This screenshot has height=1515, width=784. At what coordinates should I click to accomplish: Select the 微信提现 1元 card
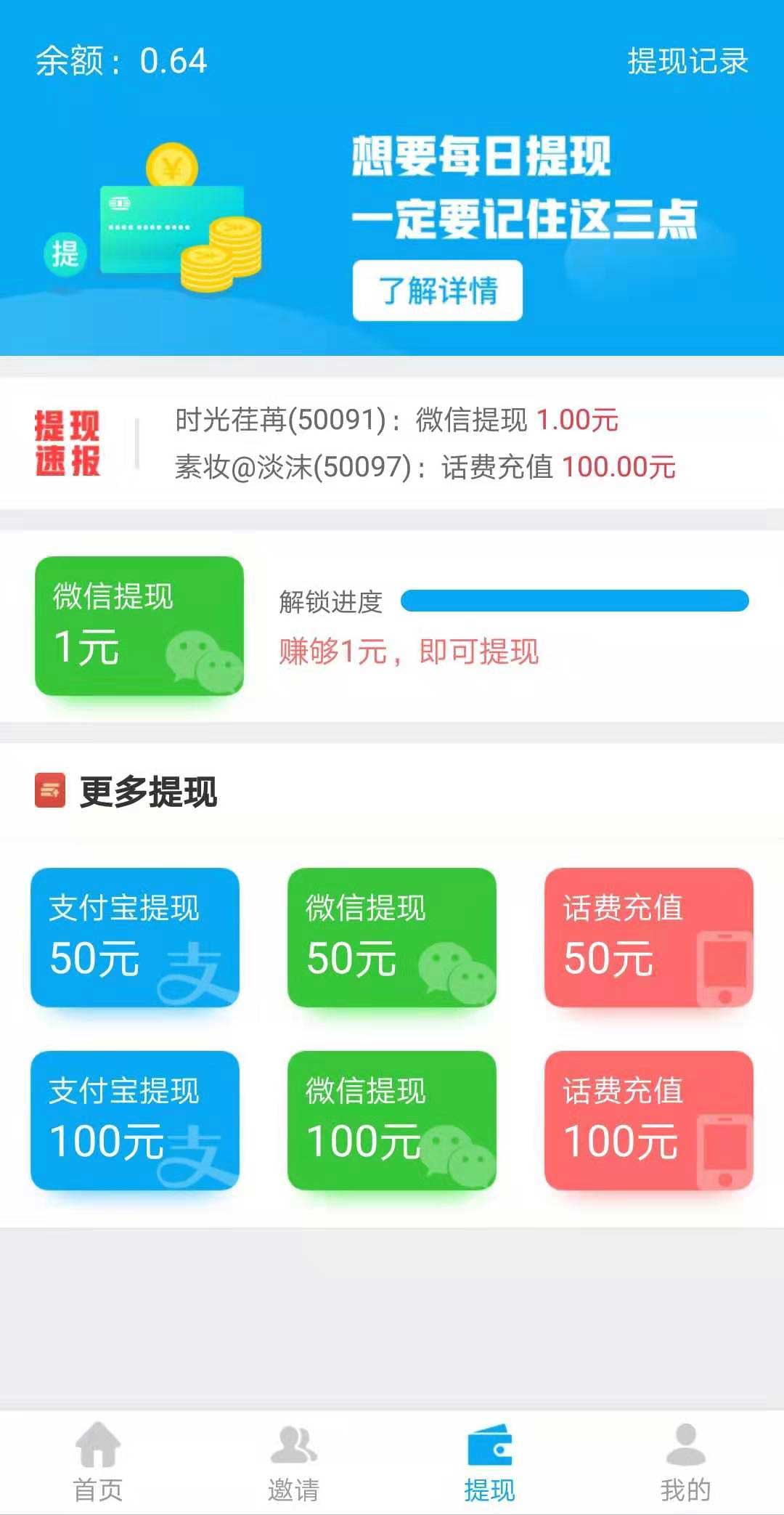(139, 626)
